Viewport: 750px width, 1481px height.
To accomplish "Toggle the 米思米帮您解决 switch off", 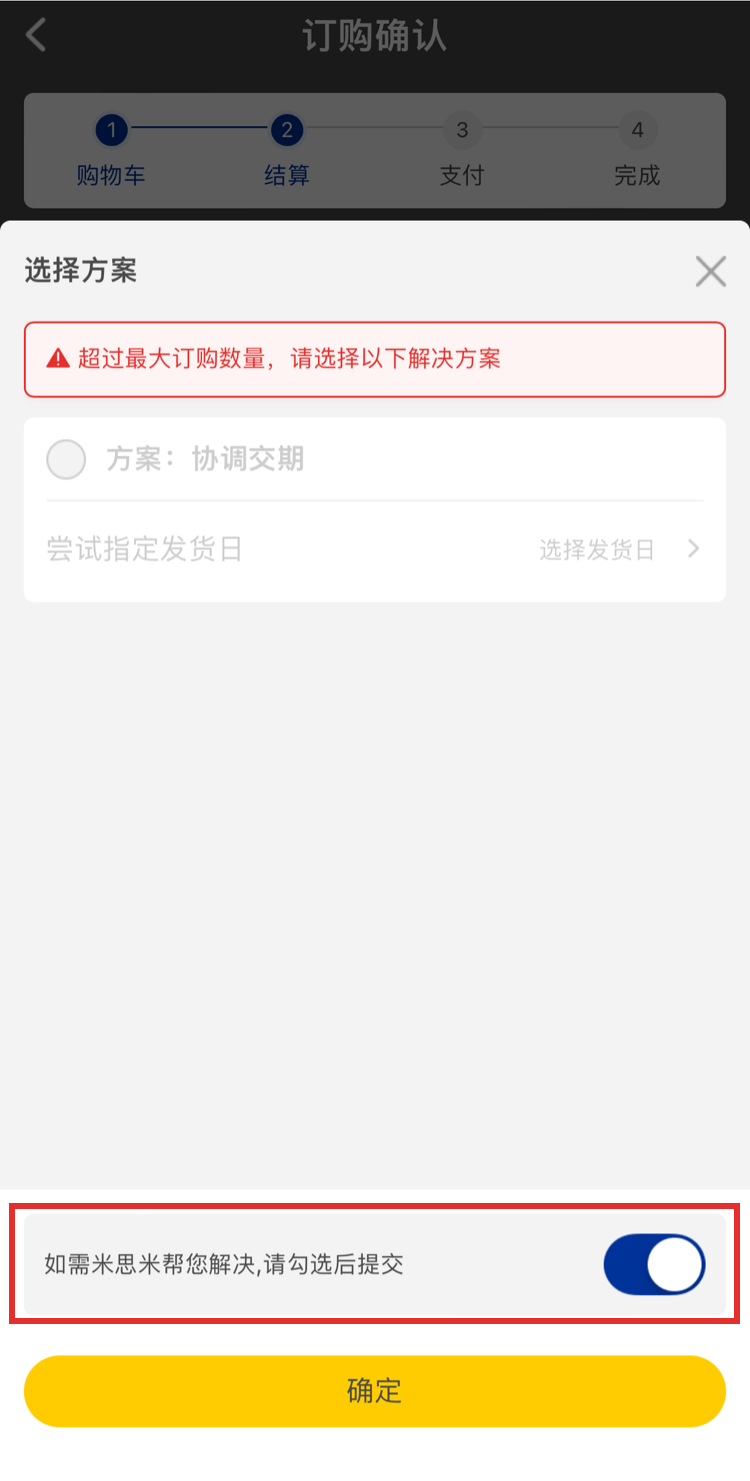I will 654,1264.
